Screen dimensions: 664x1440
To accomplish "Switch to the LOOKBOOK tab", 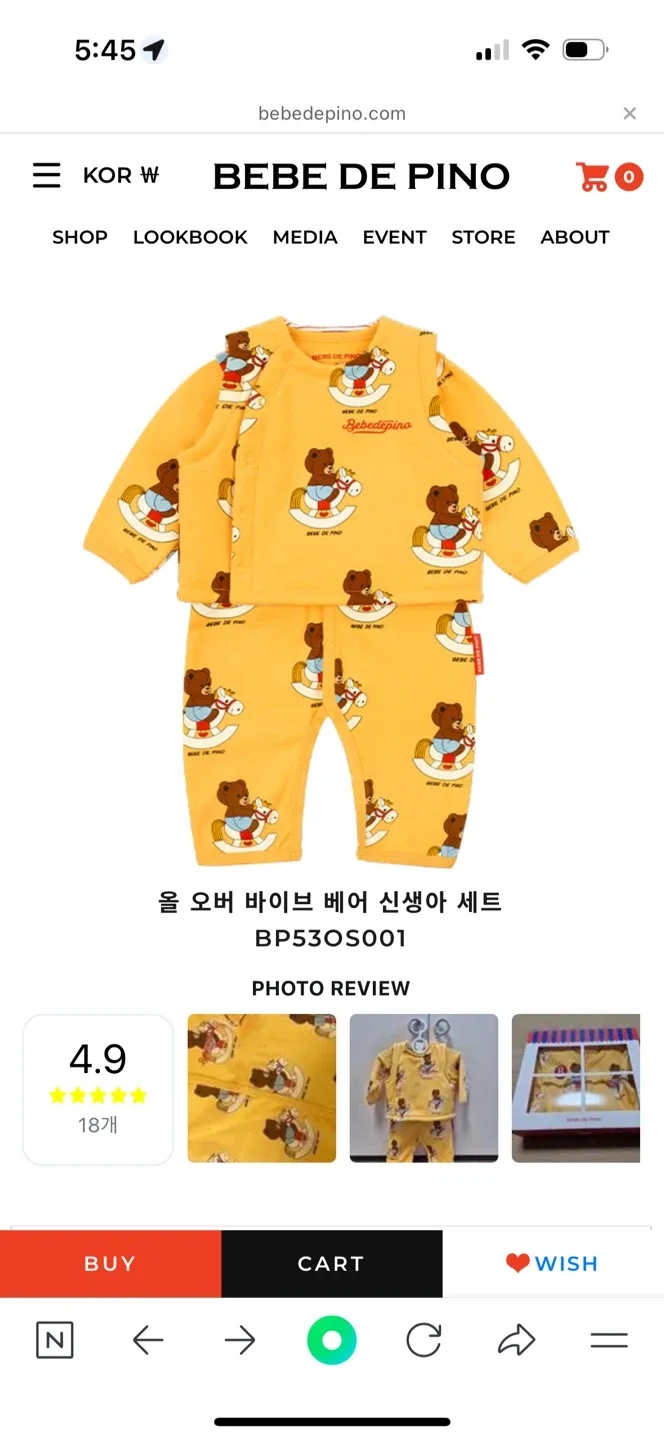I will click(x=190, y=237).
